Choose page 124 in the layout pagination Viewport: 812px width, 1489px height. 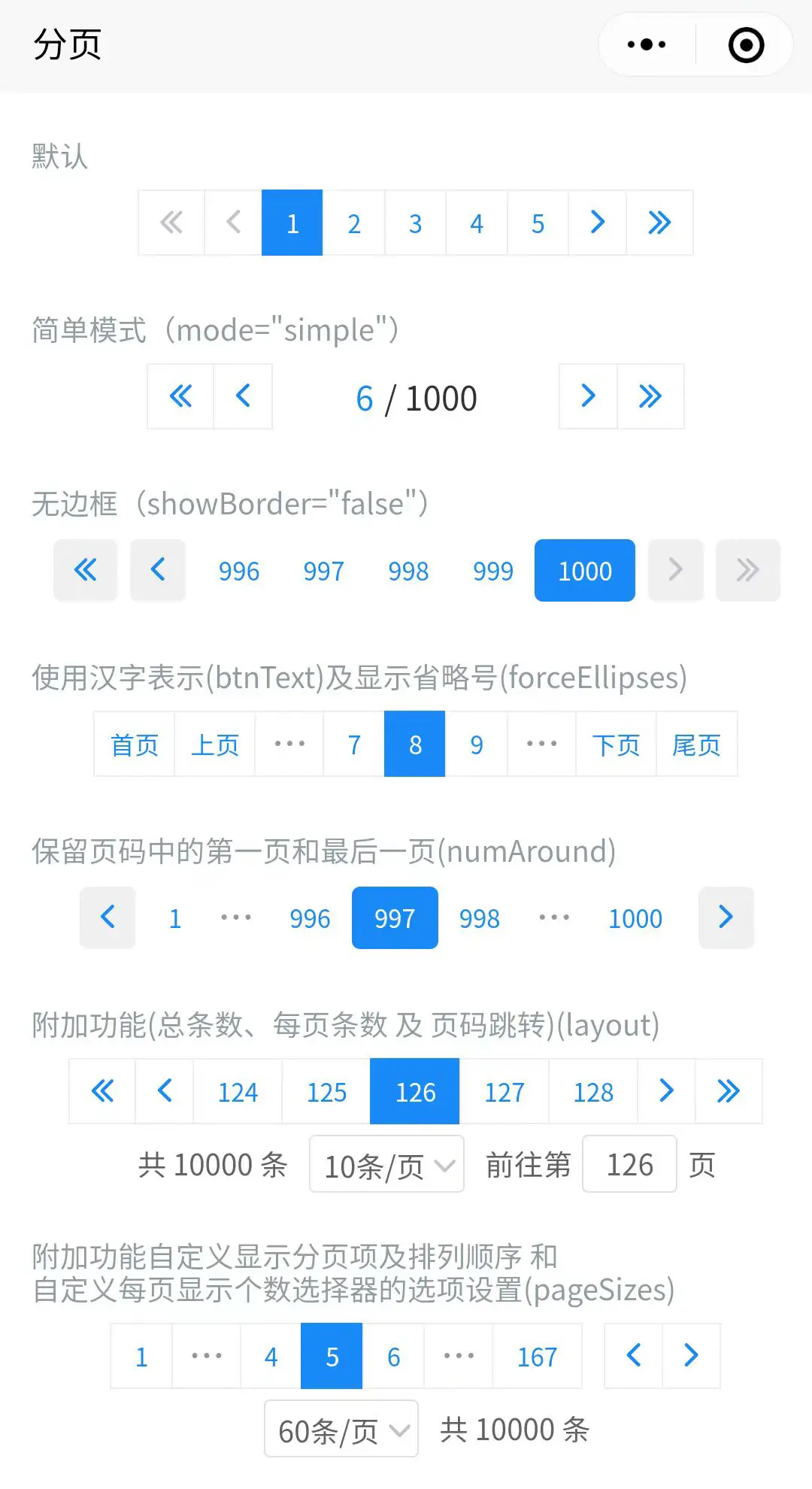point(238,1092)
